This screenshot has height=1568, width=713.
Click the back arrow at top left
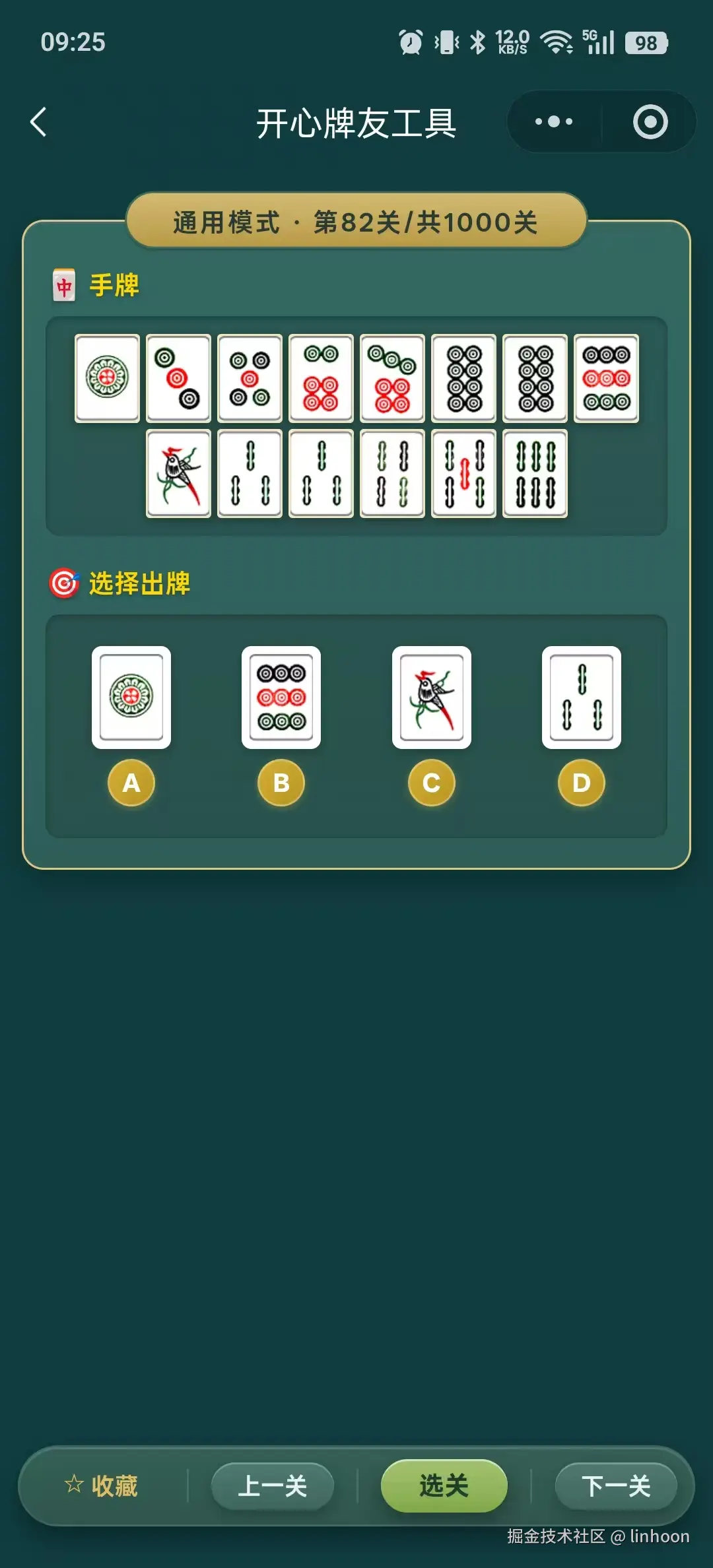coord(39,122)
